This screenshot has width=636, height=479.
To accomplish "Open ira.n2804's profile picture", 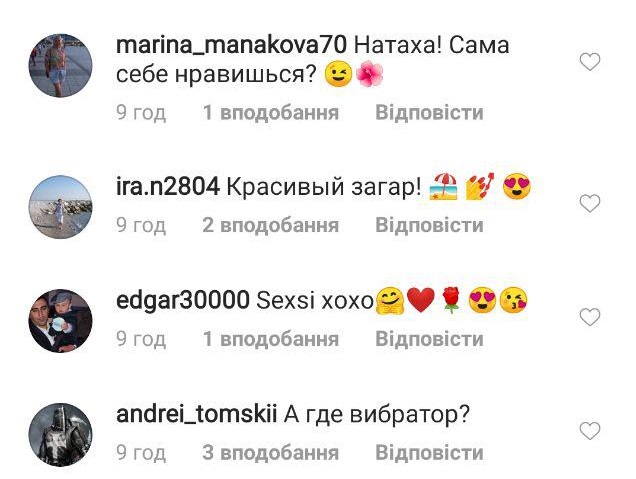I will [x=60, y=207].
